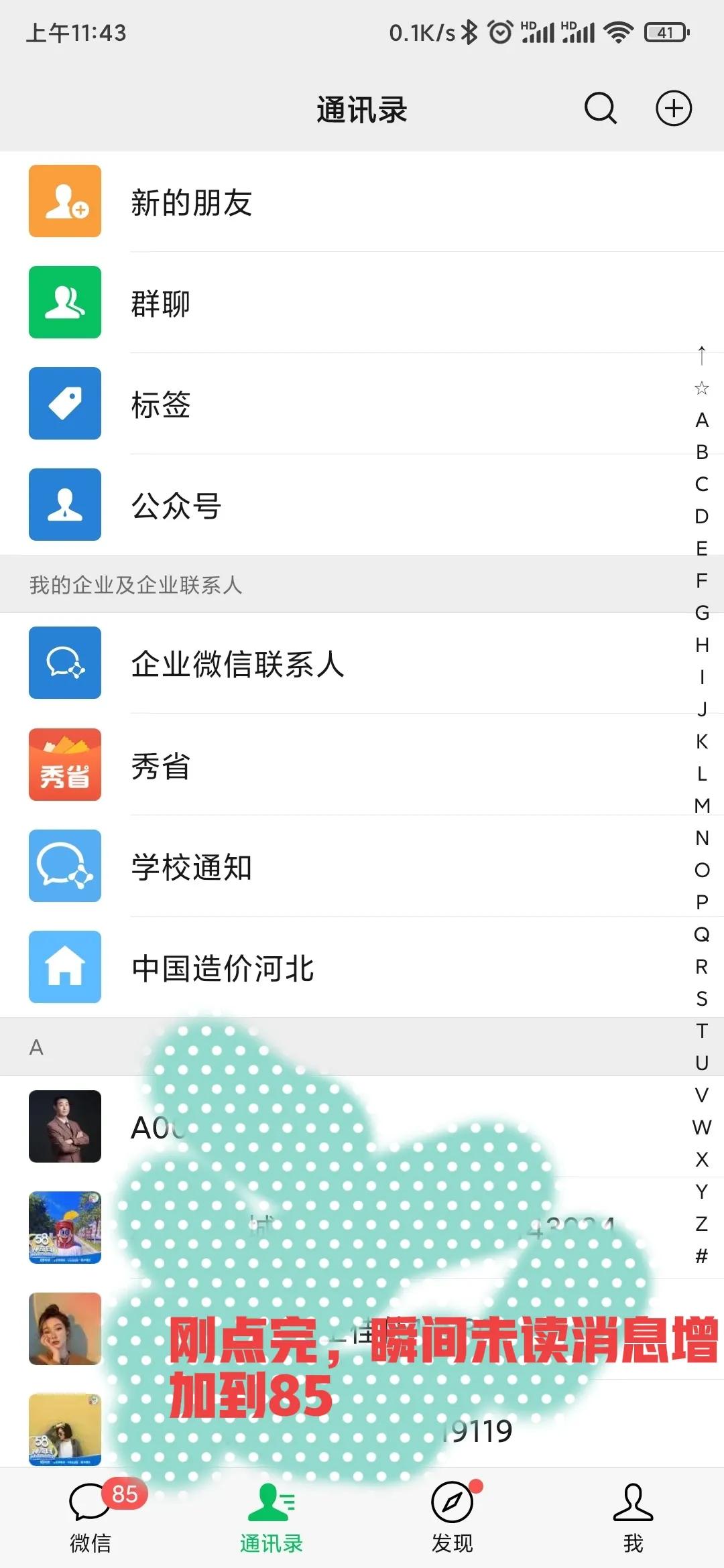The height and width of the screenshot is (1568, 724).
Task: Tap the star in the index sidebar
Action: pos(701,387)
